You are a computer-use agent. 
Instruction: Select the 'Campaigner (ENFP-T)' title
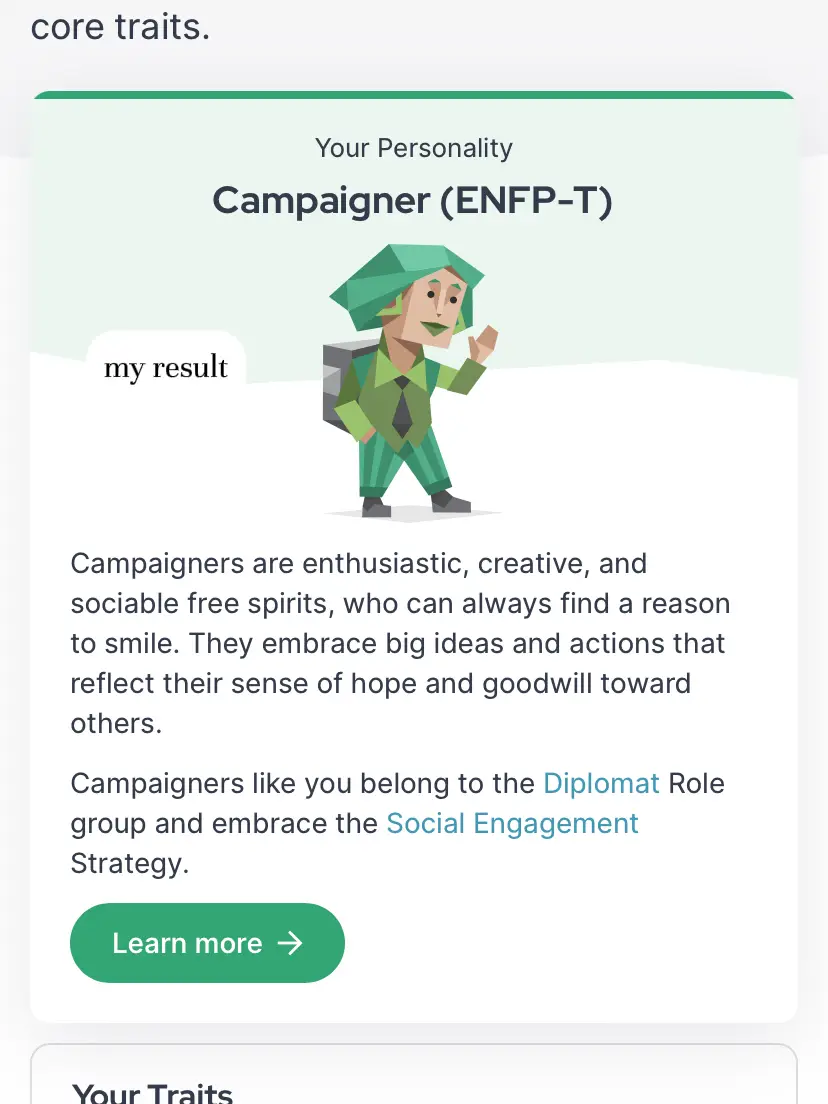pyautogui.click(x=413, y=200)
